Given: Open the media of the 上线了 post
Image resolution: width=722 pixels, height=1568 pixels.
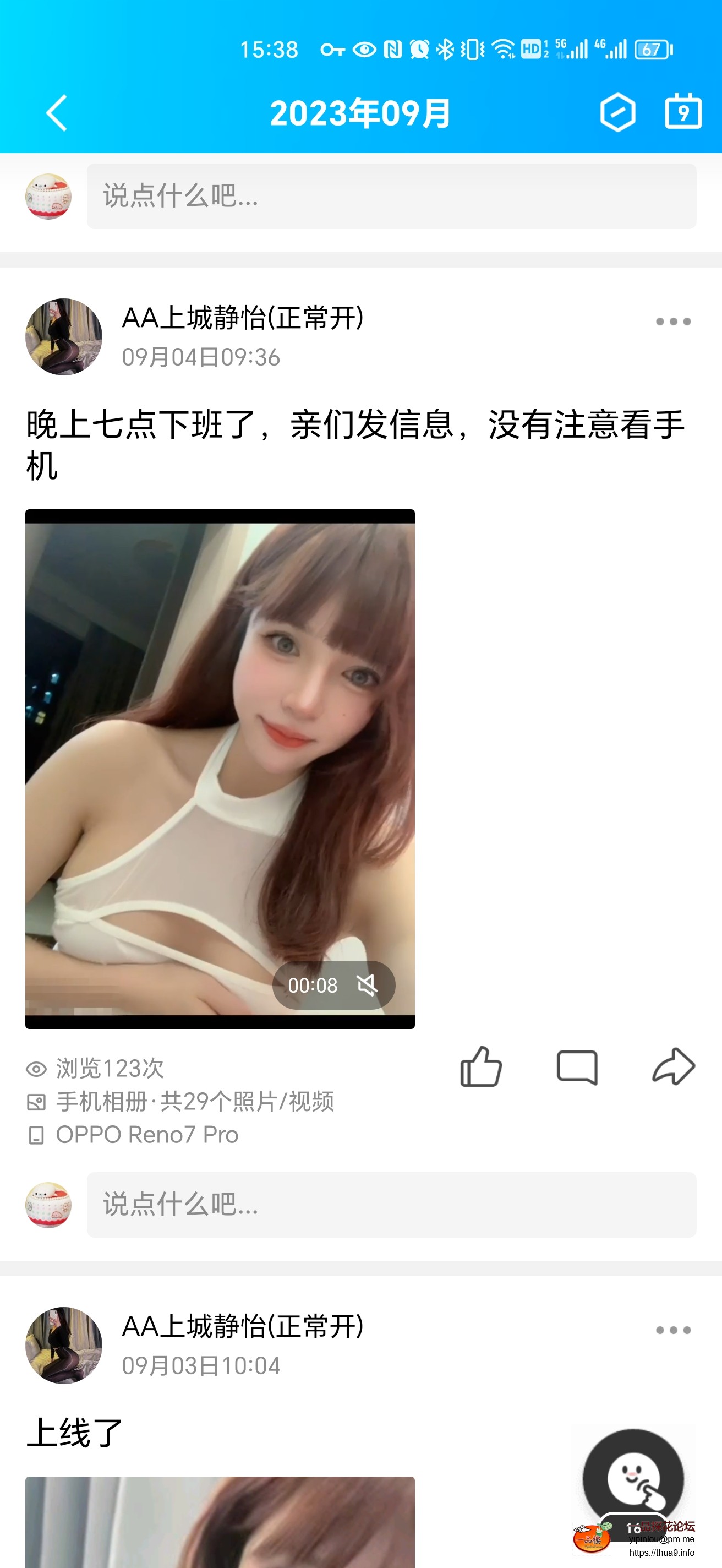Looking at the screenshot, I should [x=220, y=1522].
